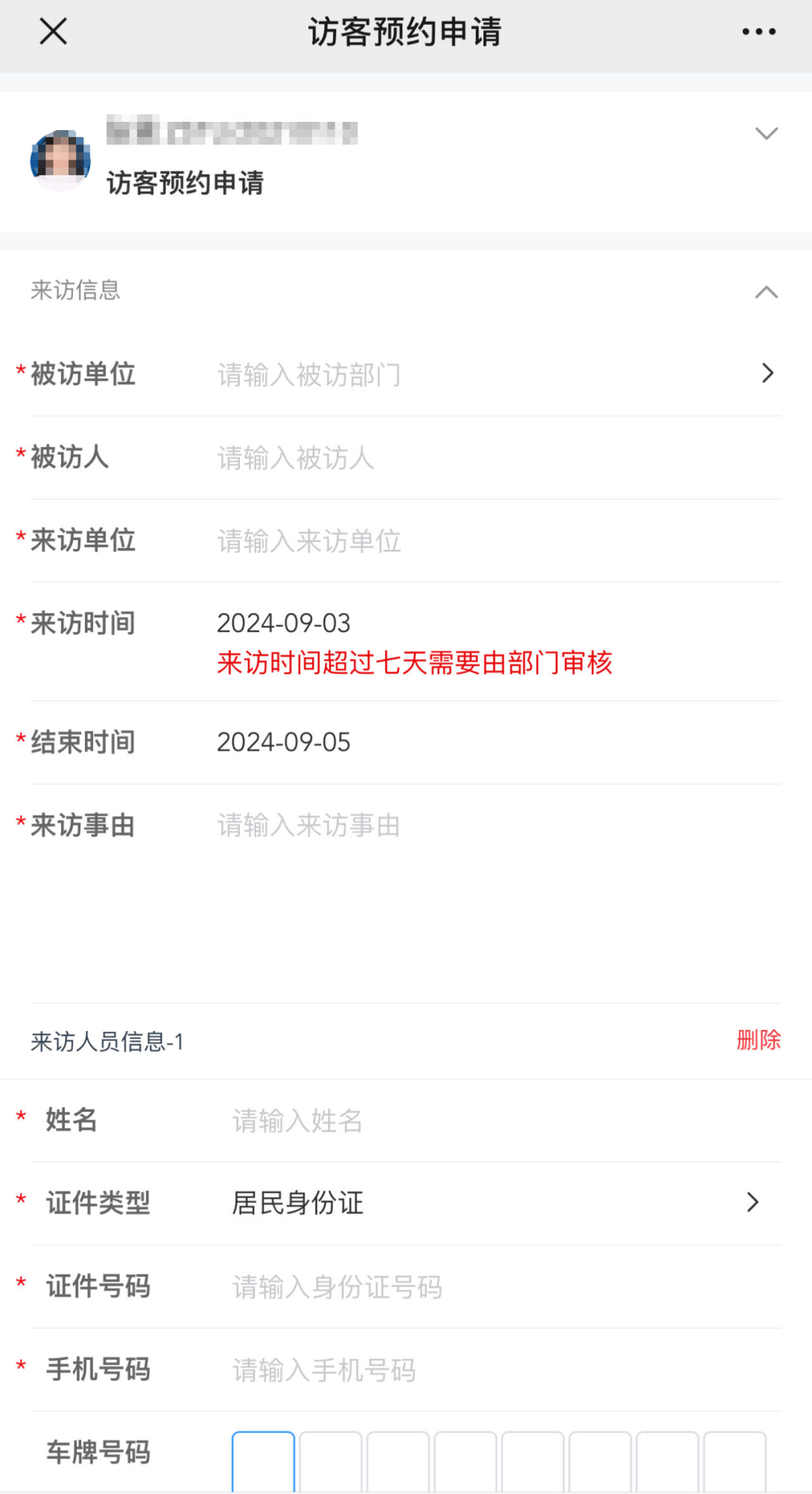The height and width of the screenshot is (1494, 812).
Task: Click 删除 to remove visitor info 1
Action: point(759,1040)
